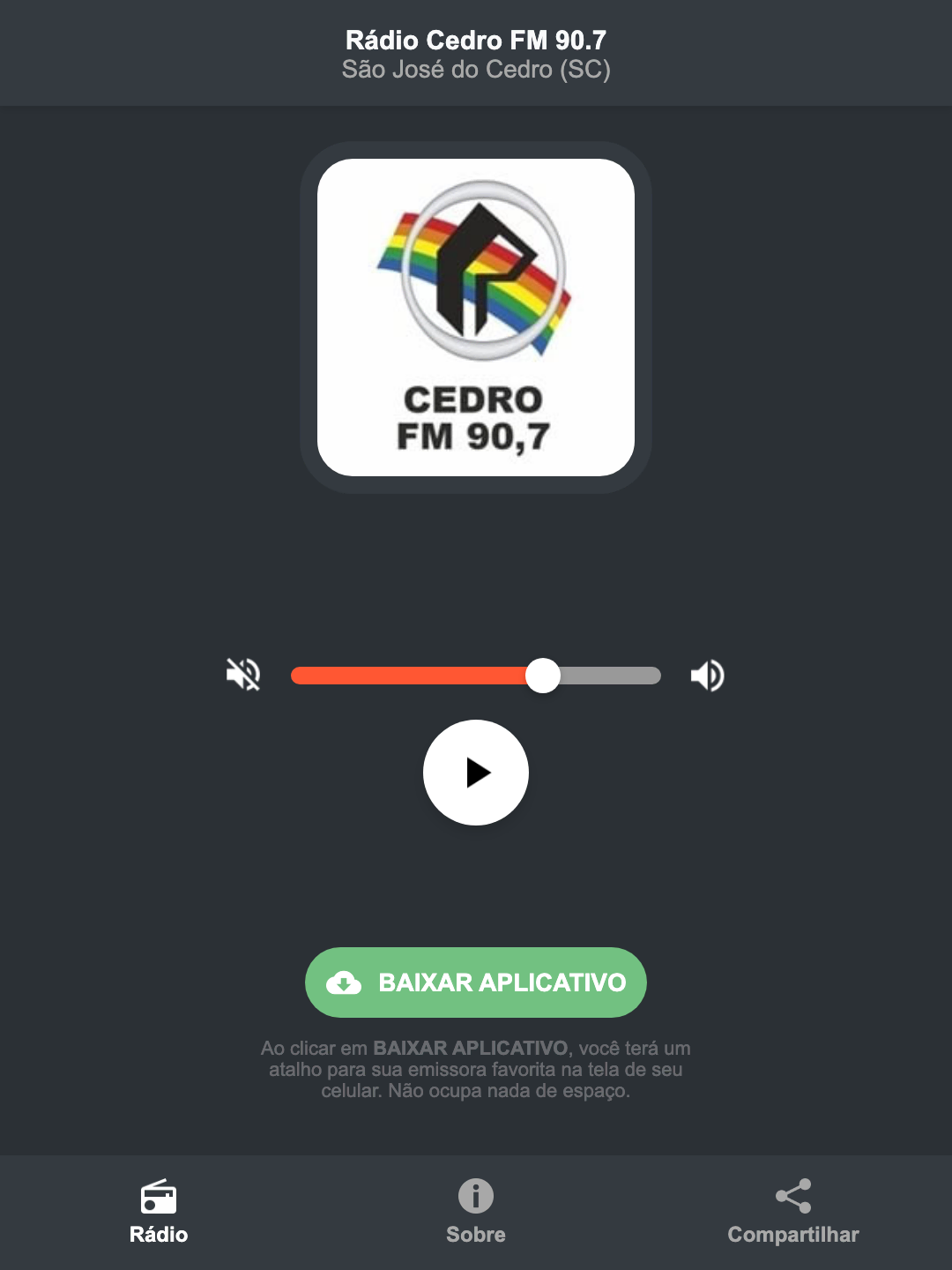The image size is (952, 1270).
Task: Click the cloud download icon
Action: pos(345,982)
